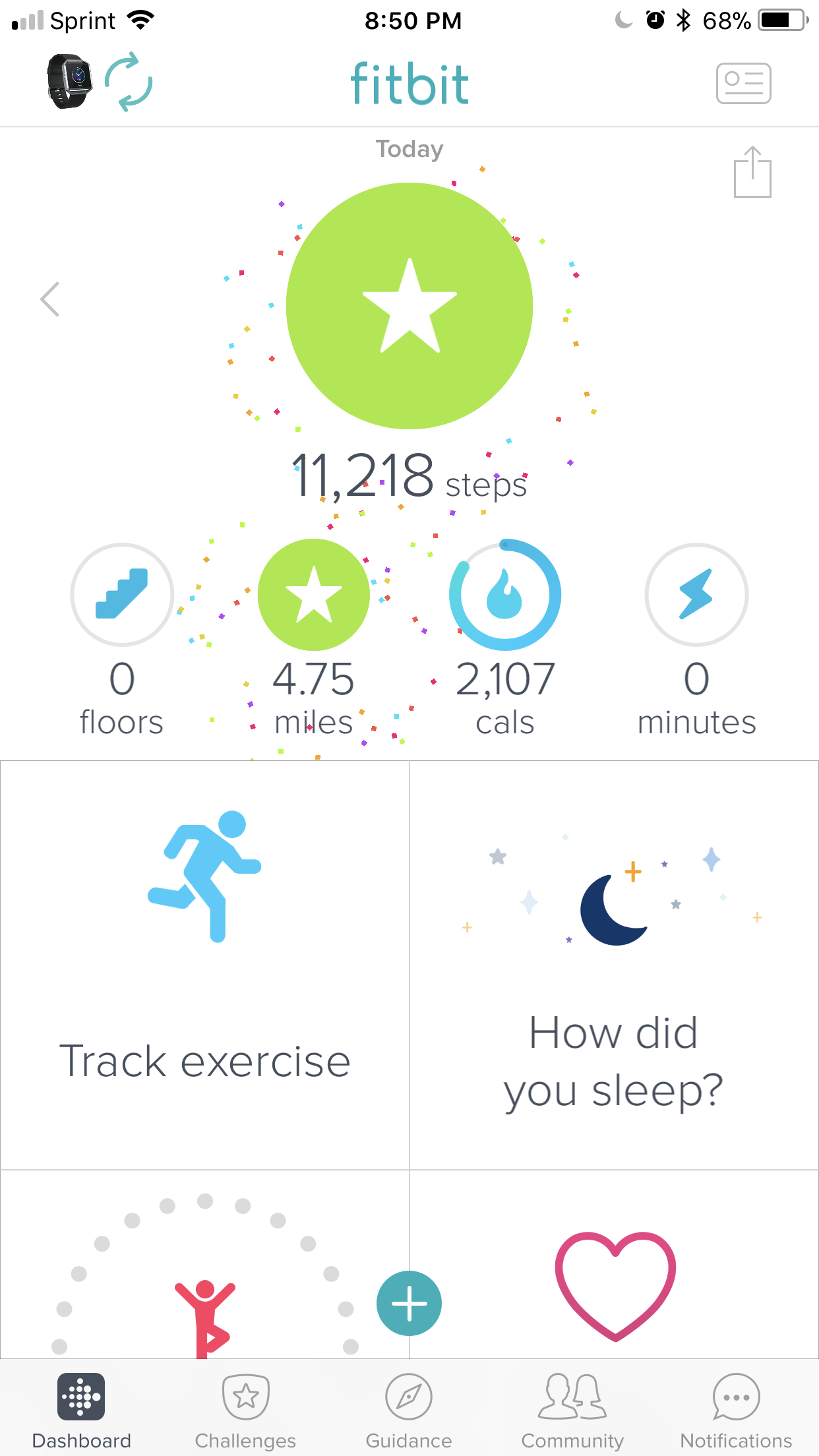Open the 11,218 steps goal details

tap(409, 307)
